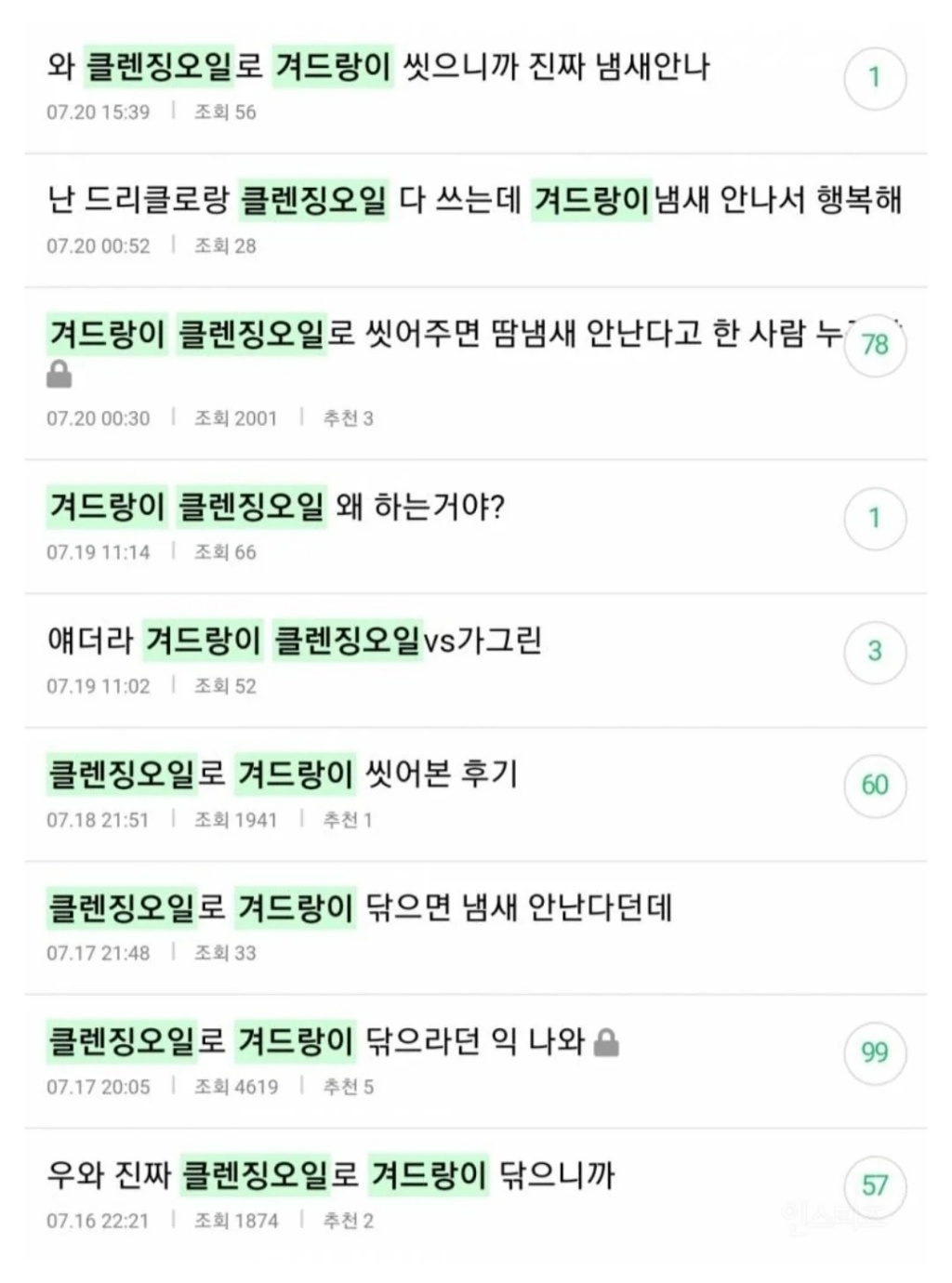View the 99 comments on 익 나와 post
This screenshot has width=952, height=1283.
875,1052
